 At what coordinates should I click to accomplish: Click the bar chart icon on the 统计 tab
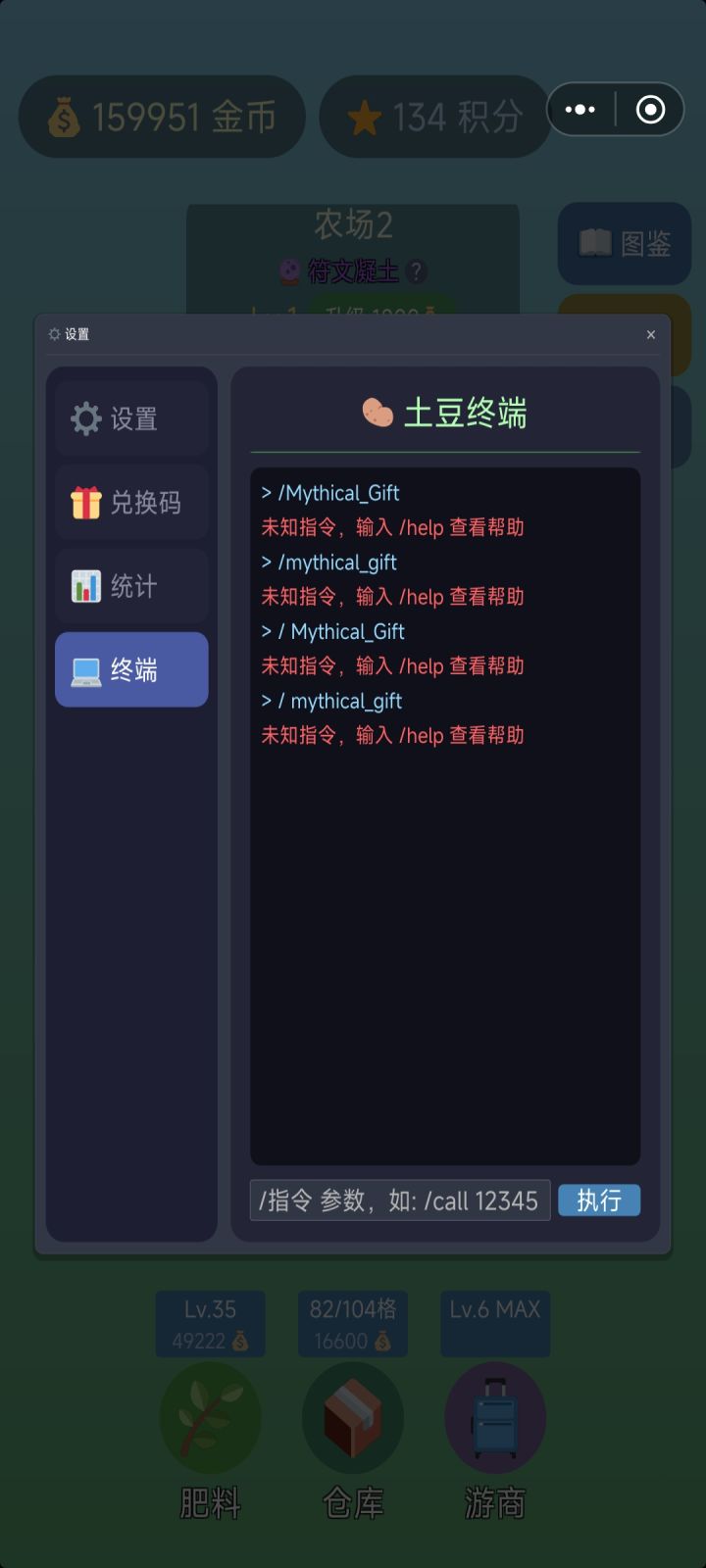88,585
